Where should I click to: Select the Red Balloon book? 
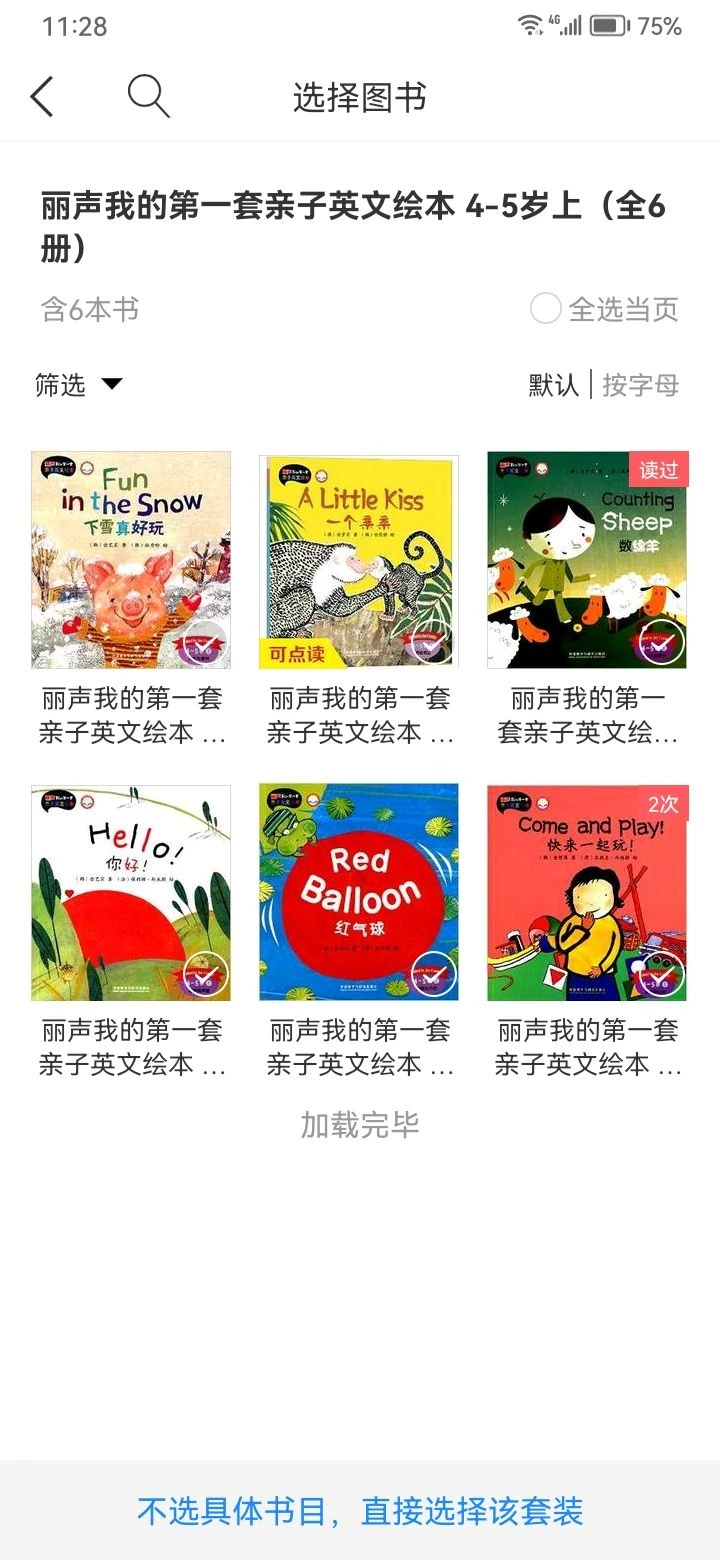click(359, 892)
